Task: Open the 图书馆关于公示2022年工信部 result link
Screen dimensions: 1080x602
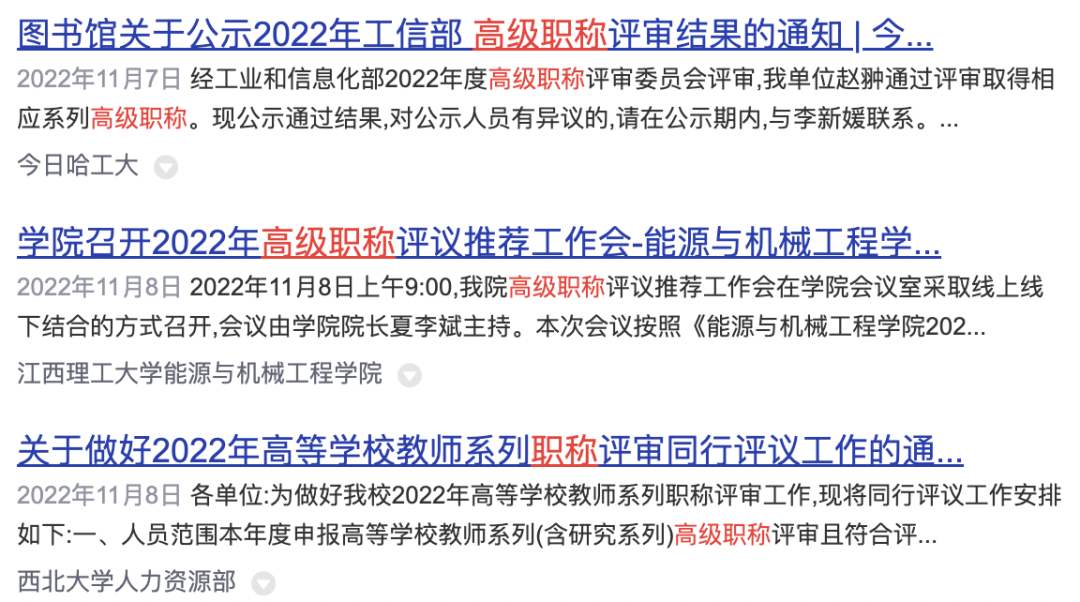Action: coord(475,36)
